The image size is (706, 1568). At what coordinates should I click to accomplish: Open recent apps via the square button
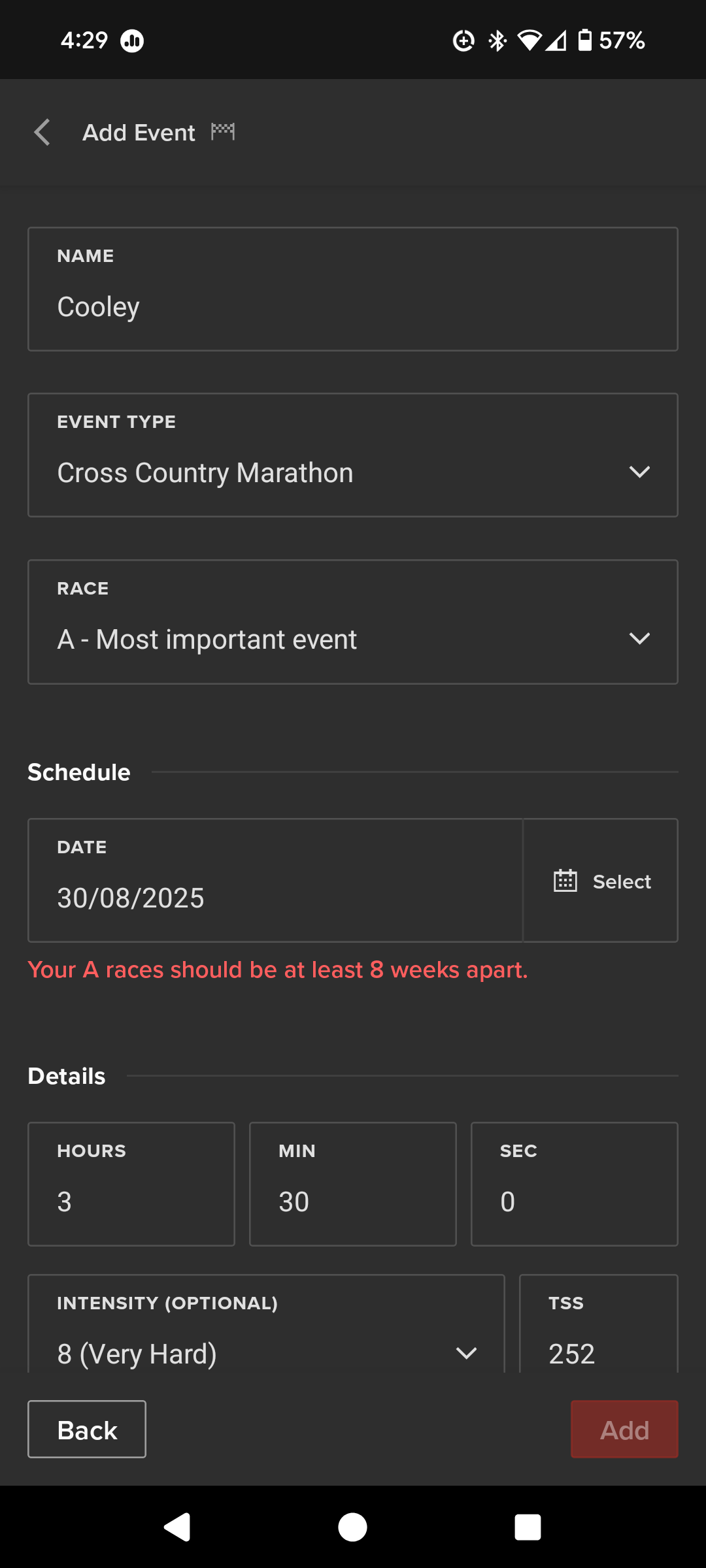pyautogui.click(x=528, y=1527)
